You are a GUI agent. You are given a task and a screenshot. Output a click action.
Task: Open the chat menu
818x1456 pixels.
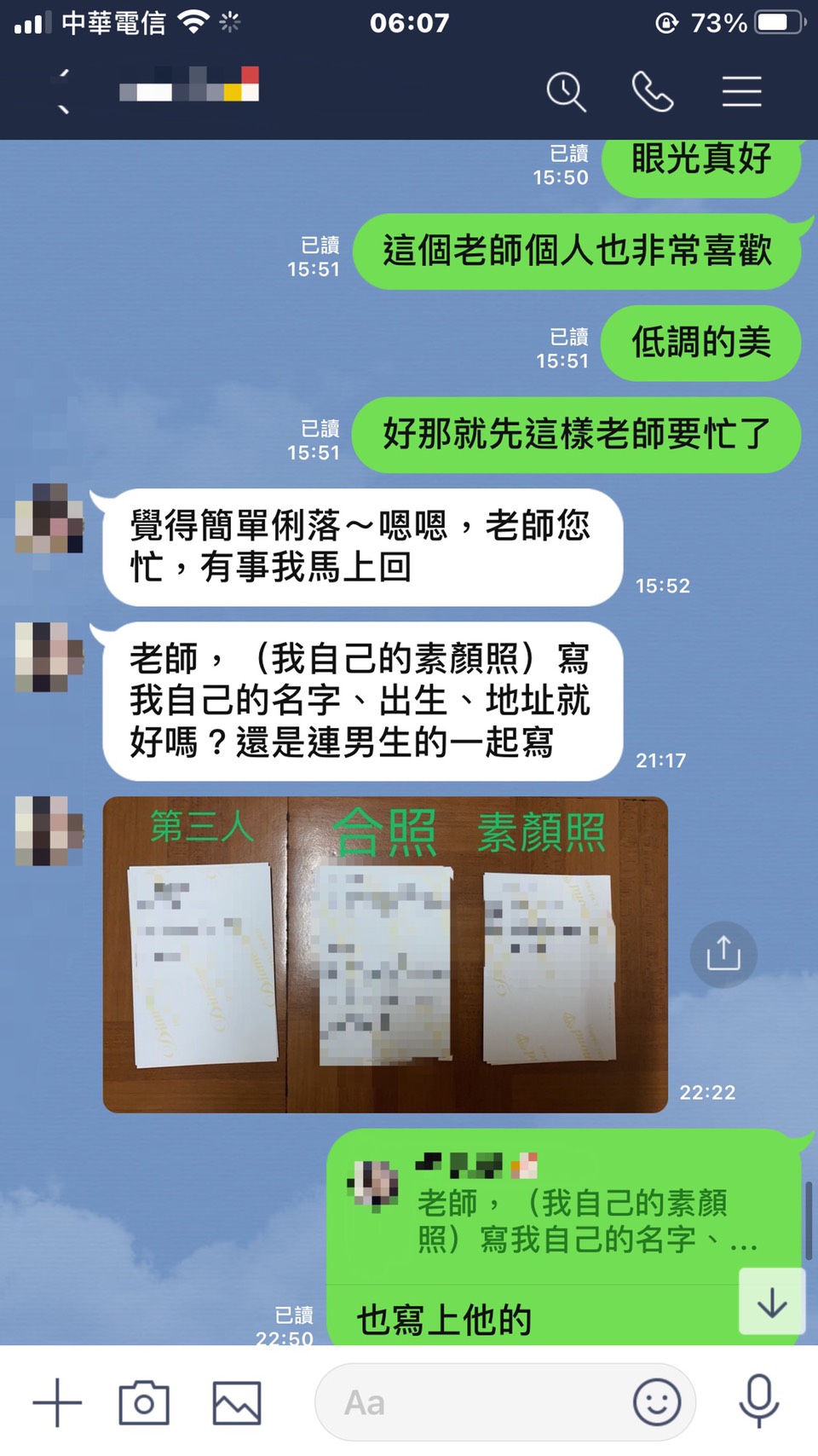click(x=741, y=91)
